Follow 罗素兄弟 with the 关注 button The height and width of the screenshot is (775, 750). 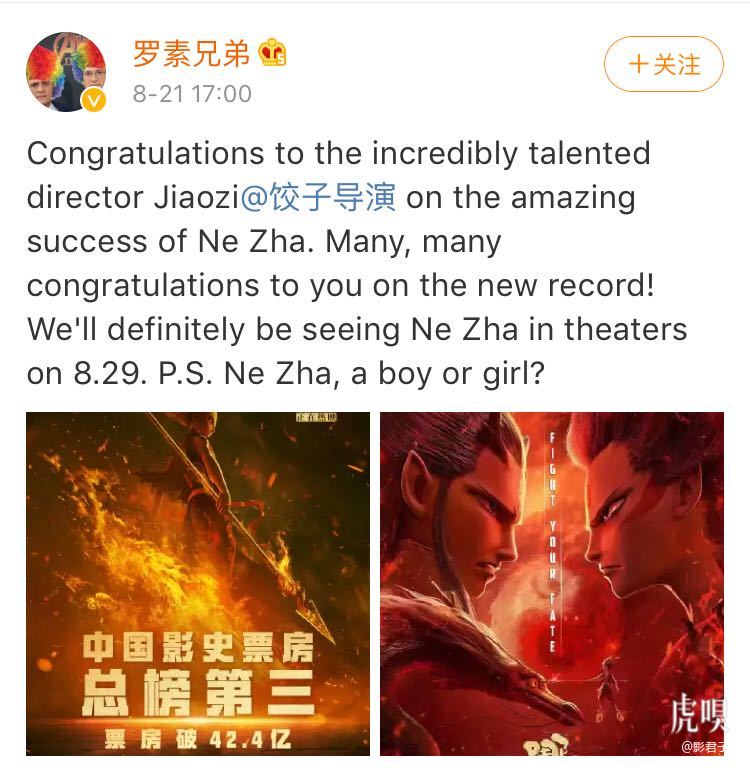point(663,66)
